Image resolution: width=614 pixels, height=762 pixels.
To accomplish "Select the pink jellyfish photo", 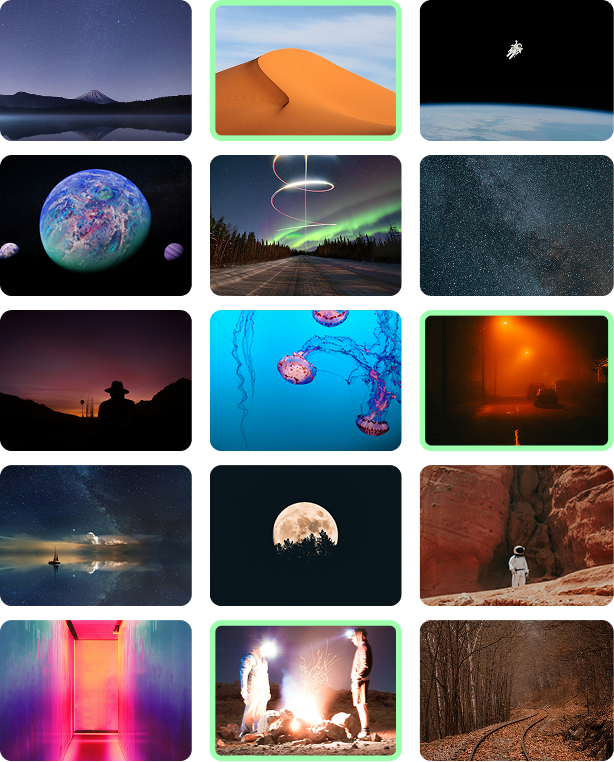I will pyautogui.click(x=305, y=380).
